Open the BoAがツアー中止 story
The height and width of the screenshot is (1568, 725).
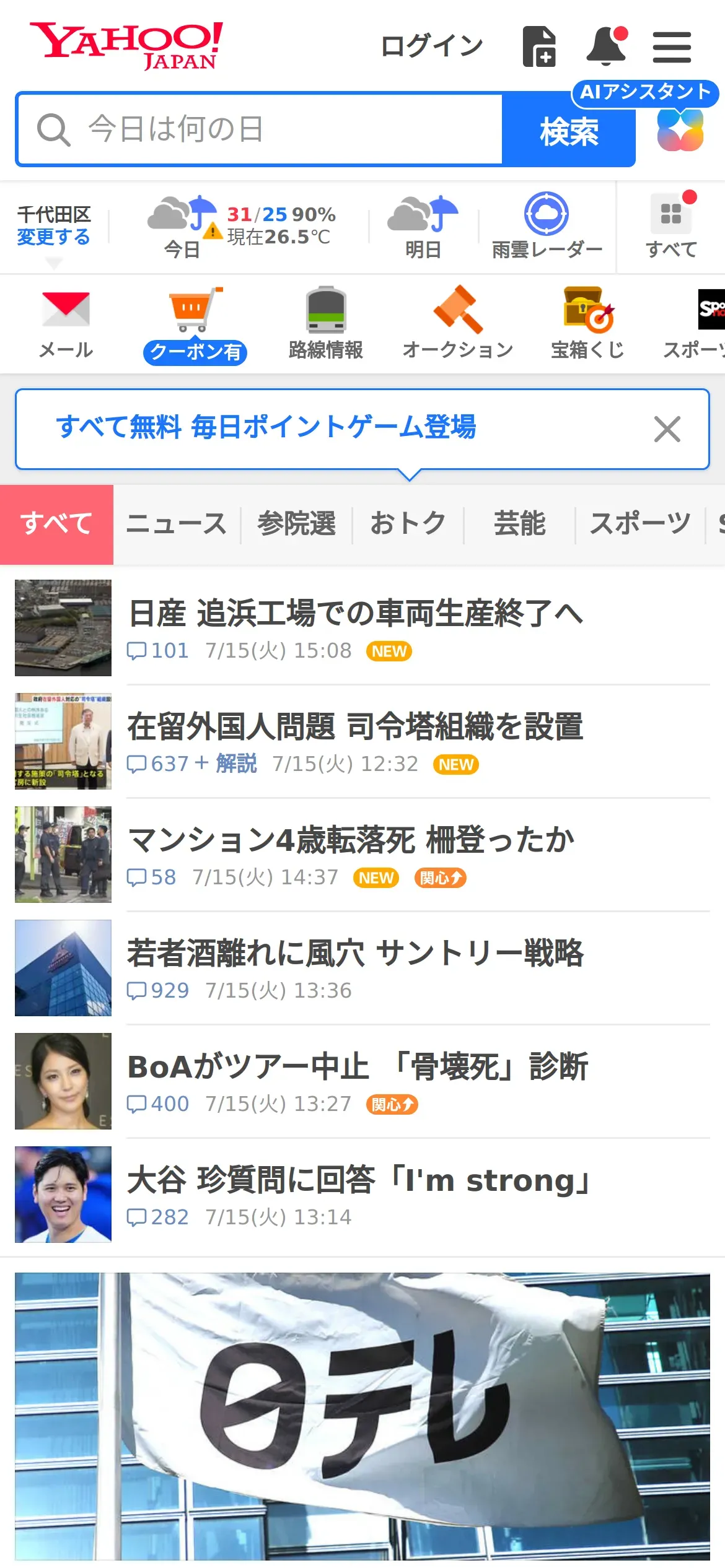coord(357,1066)
